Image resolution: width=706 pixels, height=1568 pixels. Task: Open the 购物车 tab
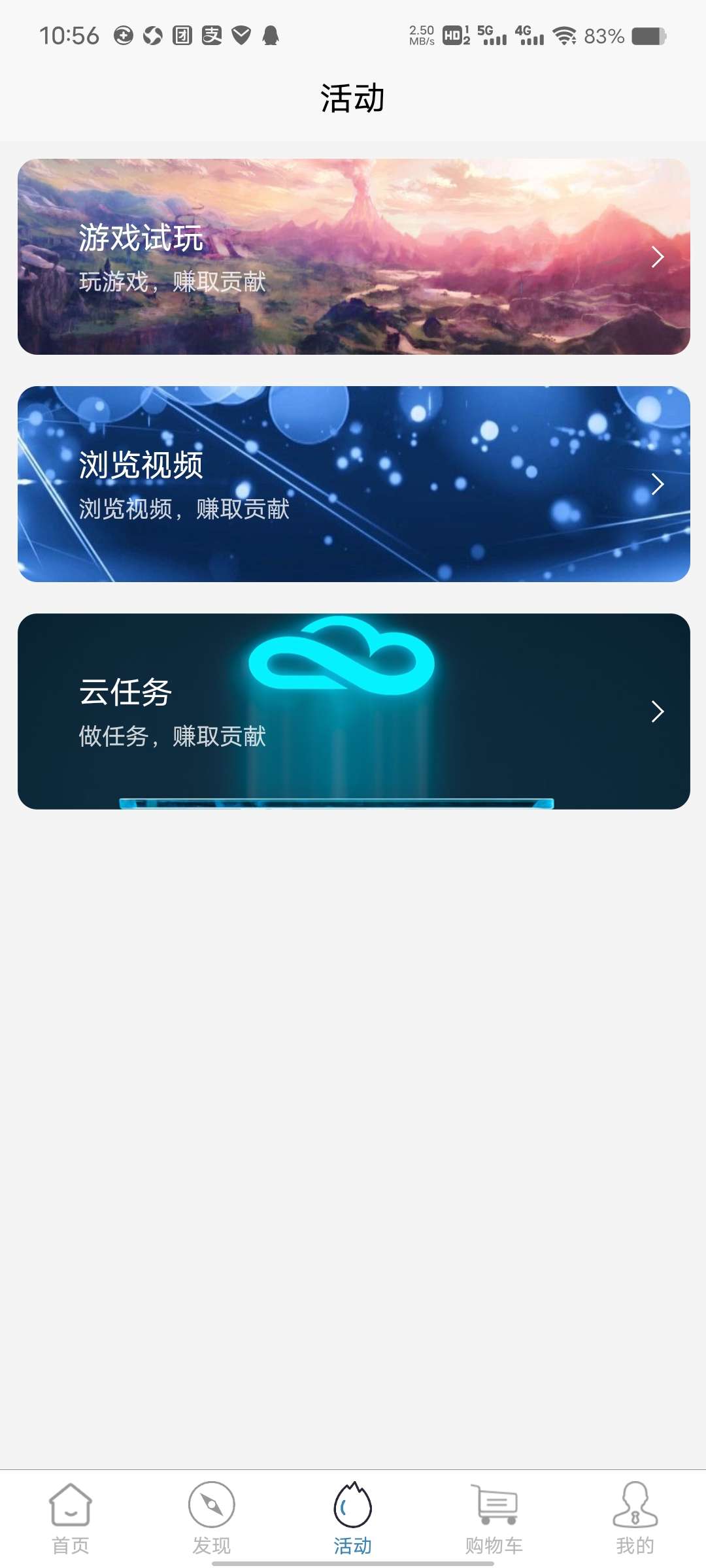pyautogui.click(x=494, y=1518)
